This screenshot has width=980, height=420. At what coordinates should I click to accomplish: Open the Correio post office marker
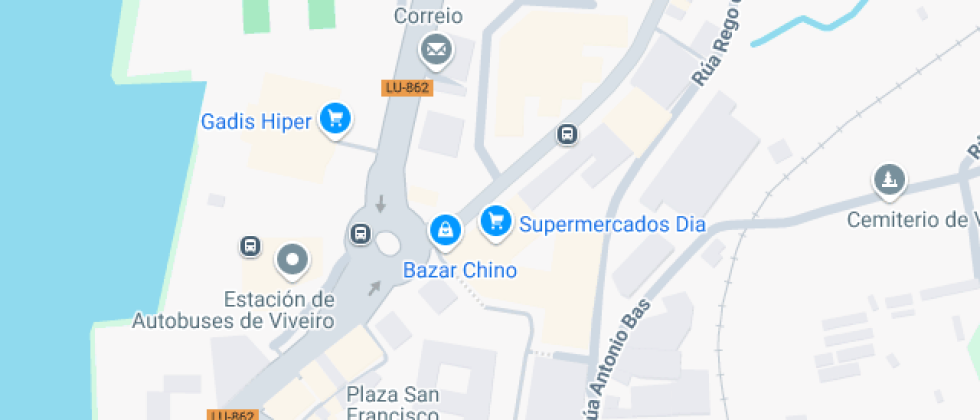point(436,48)
